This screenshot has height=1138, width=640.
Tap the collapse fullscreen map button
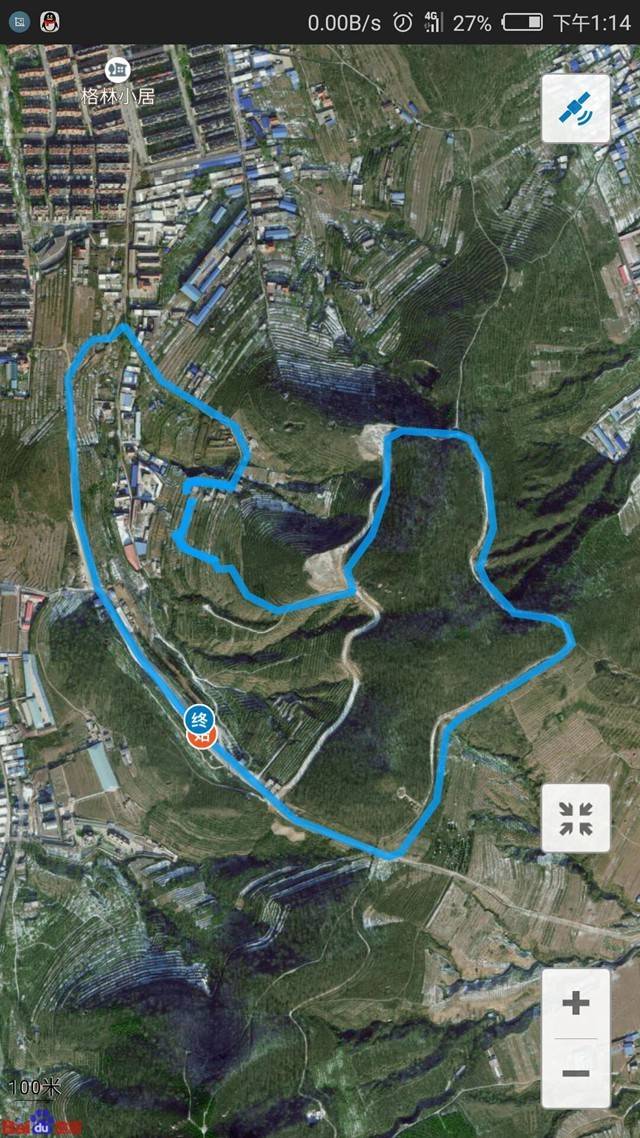(575, 818)
